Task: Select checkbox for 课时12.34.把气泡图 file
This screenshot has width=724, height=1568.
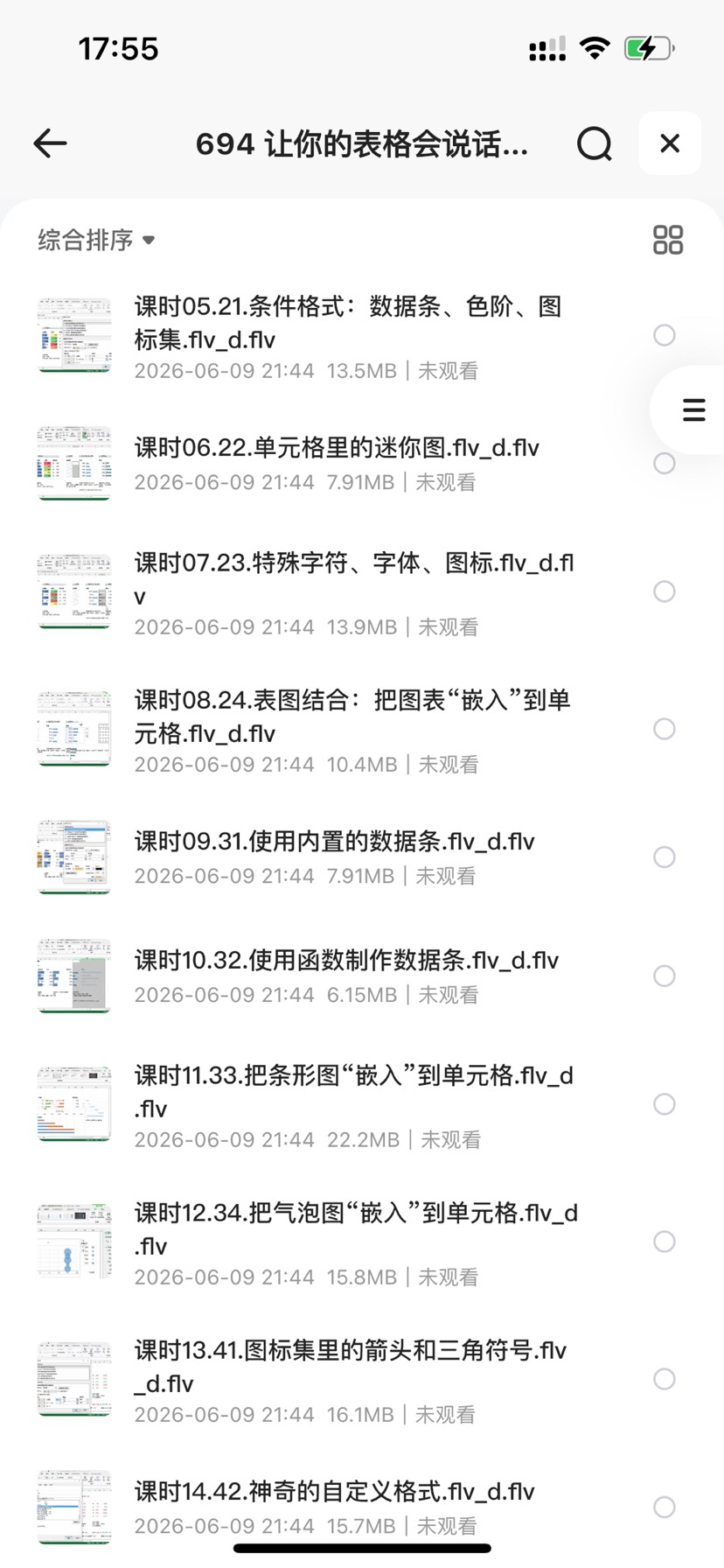Action: point(665,1242)
